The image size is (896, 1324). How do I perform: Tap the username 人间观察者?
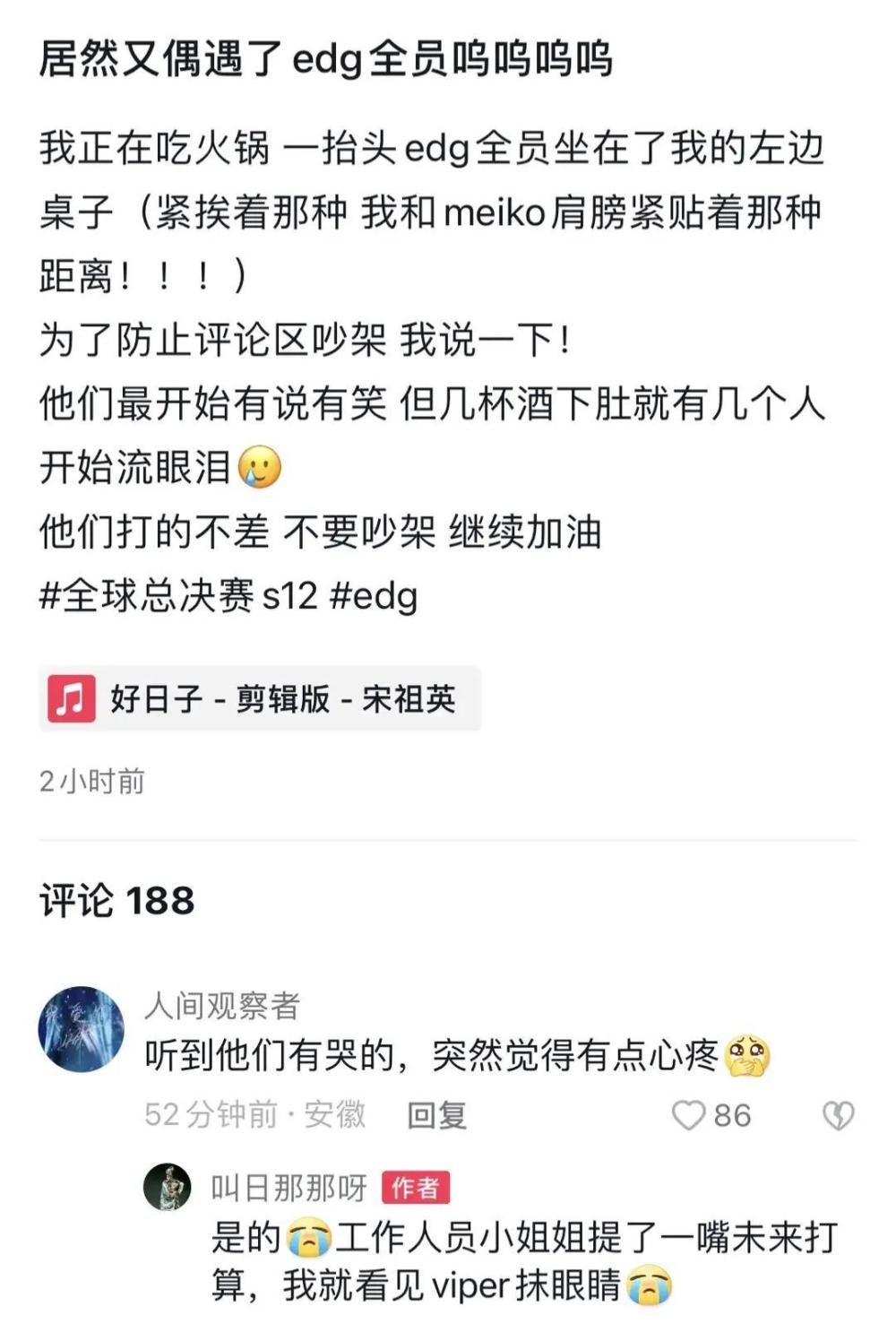pyautogui.click(x=222, y=1005)
